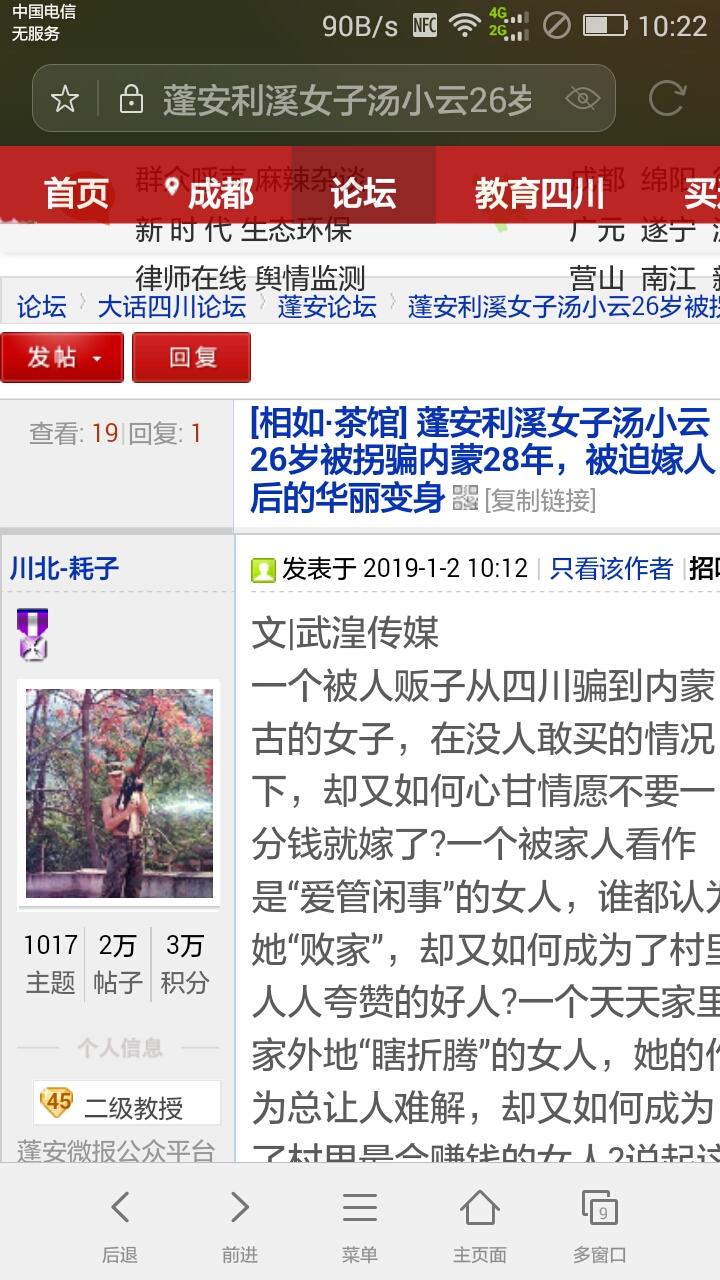The image size is (720, 1280).
Task: Open the 论坛 tab
Action: point(363,193)
